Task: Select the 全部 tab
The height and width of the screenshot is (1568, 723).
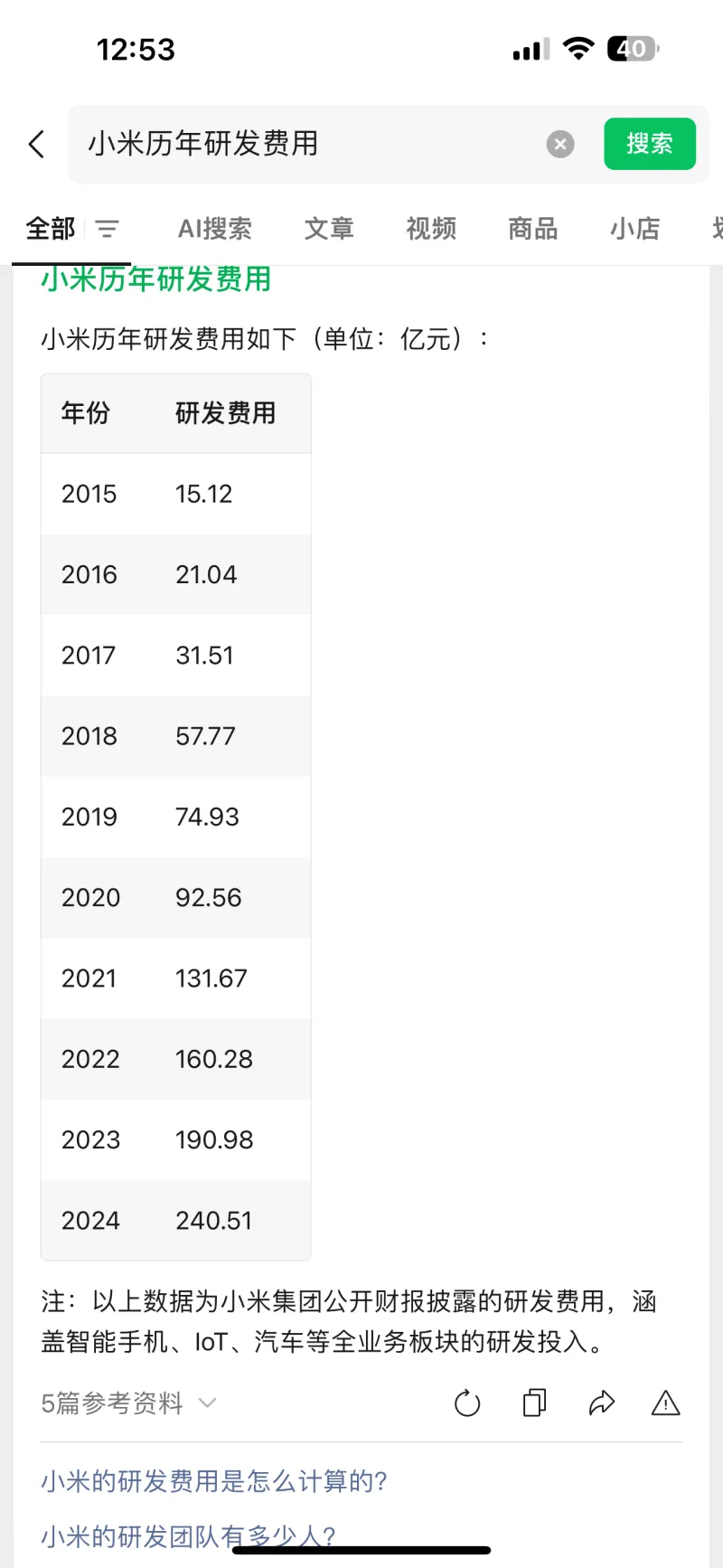Action: click(x=50, y=229)
